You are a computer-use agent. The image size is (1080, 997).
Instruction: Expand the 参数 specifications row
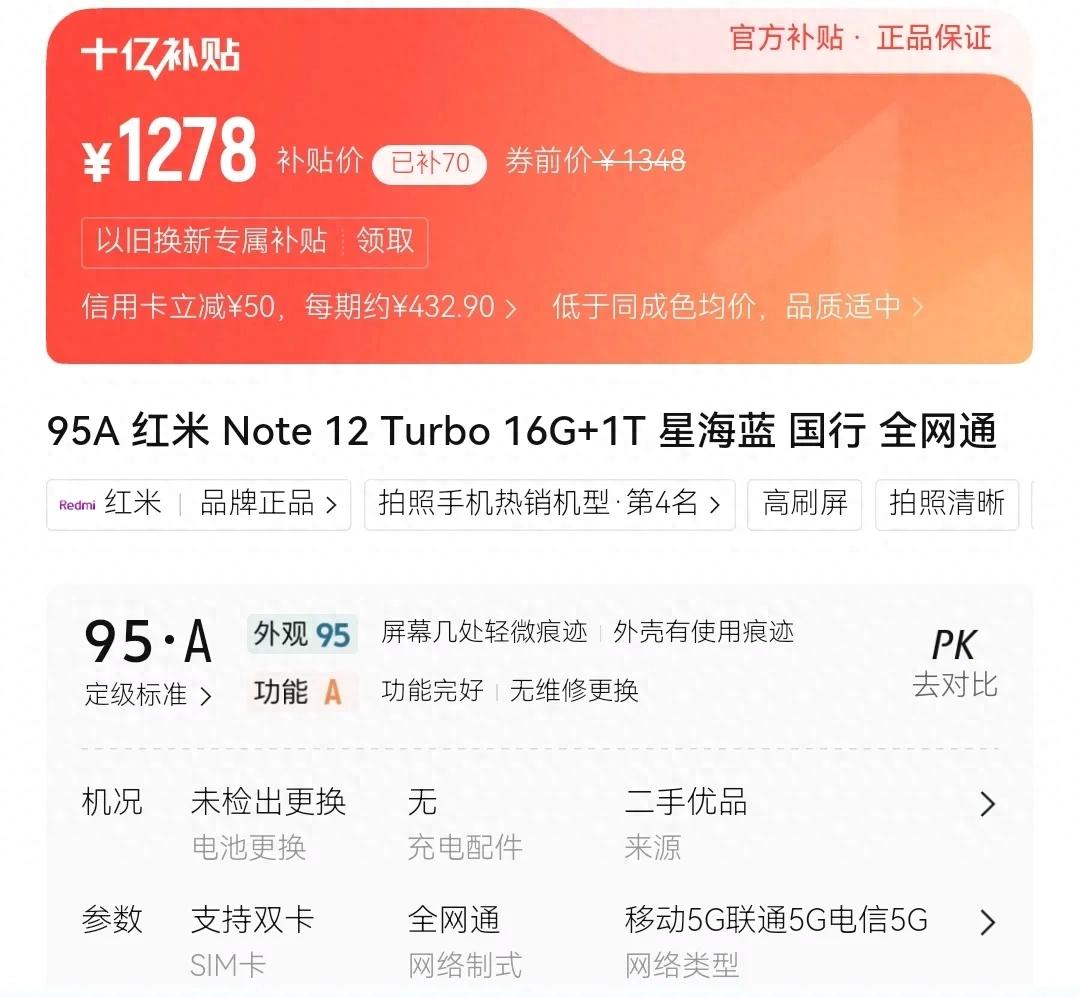(987, 922)
